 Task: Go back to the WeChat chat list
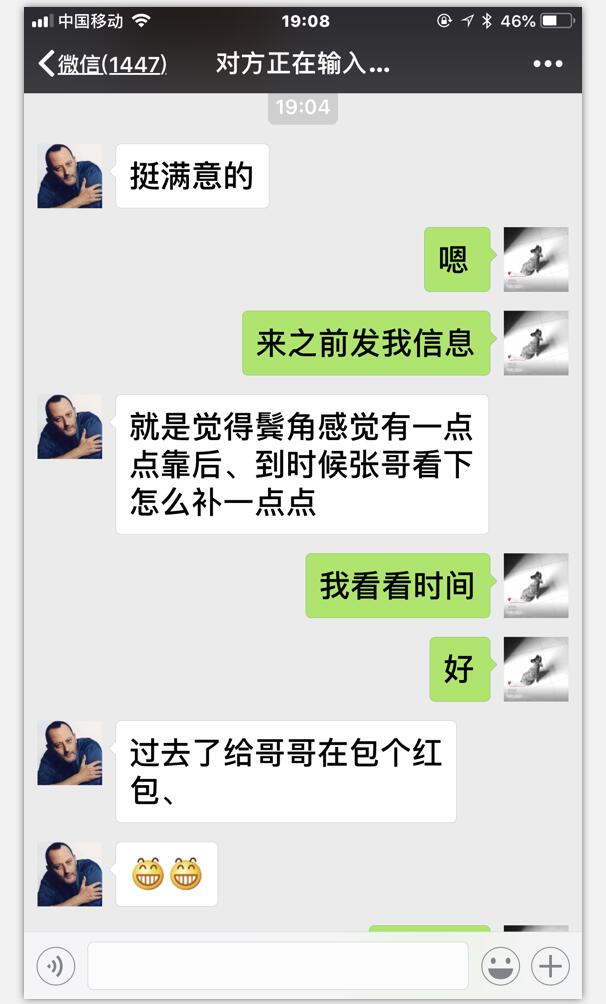point(100,65)
